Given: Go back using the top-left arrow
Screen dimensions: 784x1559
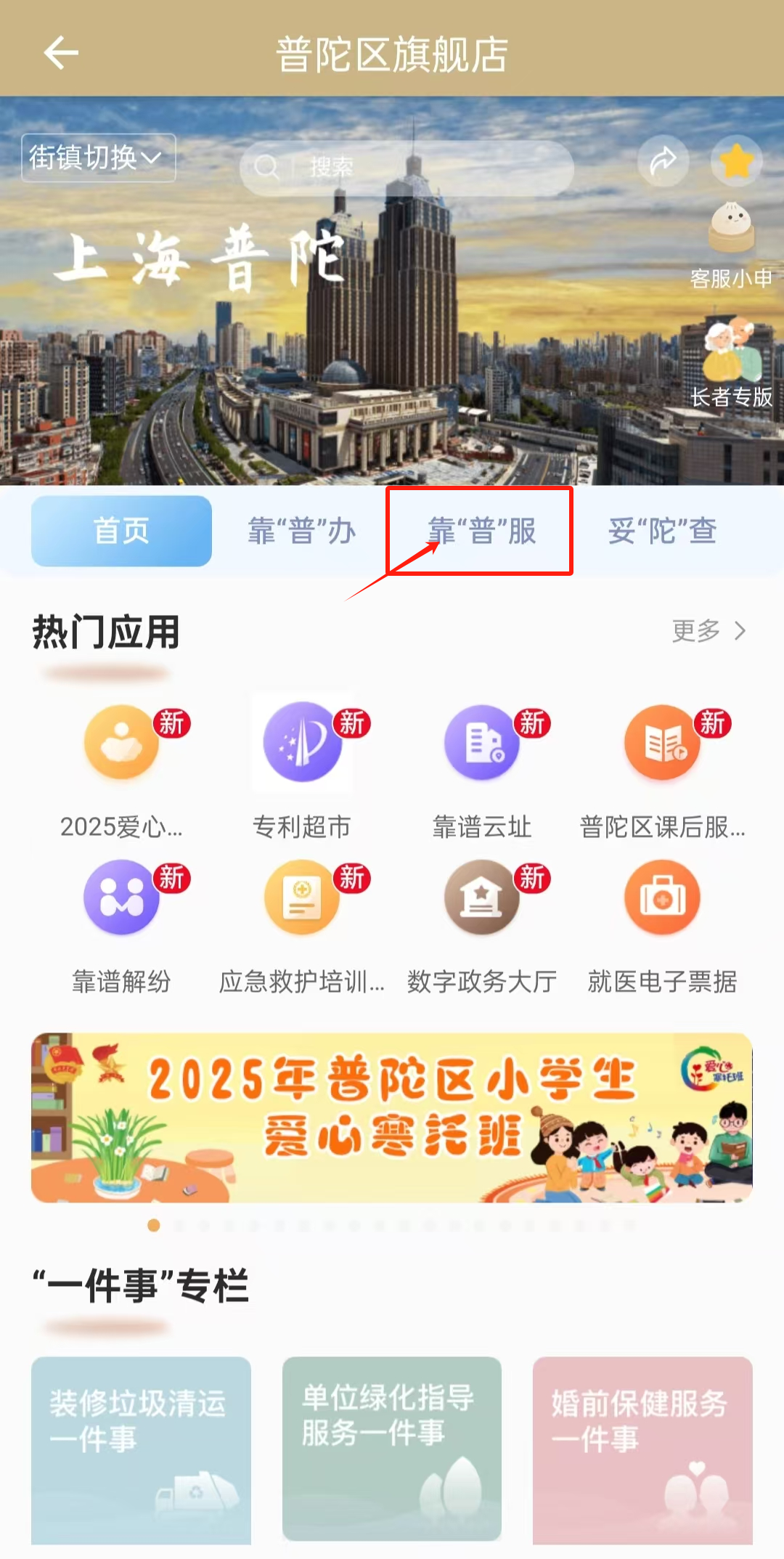Looking at the screenshot, I should (61, 53).
